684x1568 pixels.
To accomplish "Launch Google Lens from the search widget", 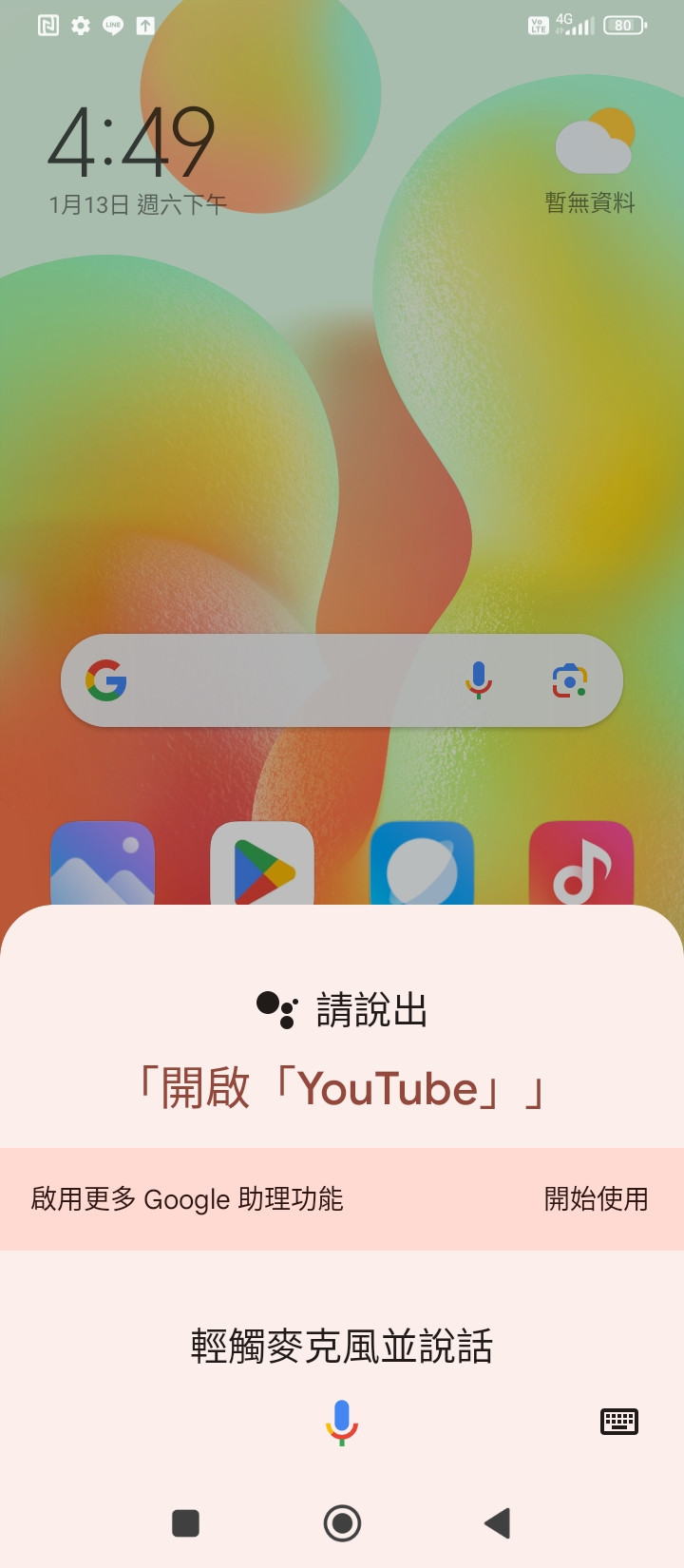I will 570,680.
